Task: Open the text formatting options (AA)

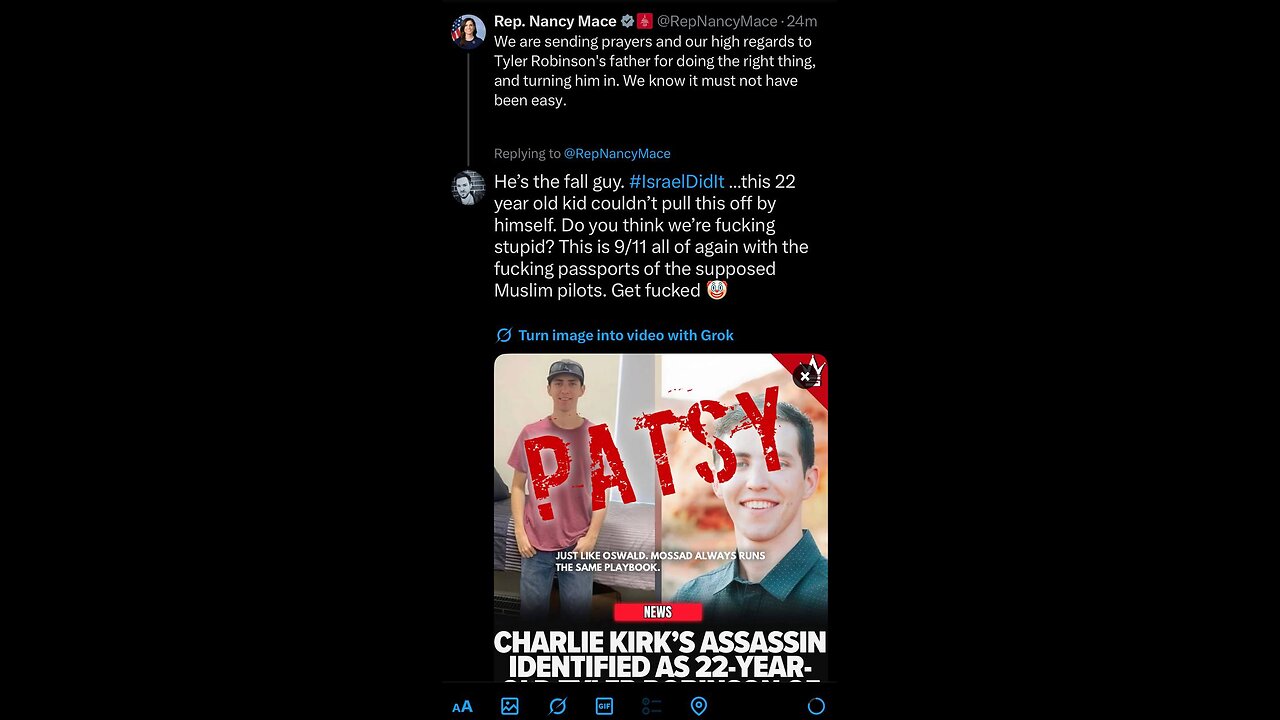Action: [x=462, y=706]
